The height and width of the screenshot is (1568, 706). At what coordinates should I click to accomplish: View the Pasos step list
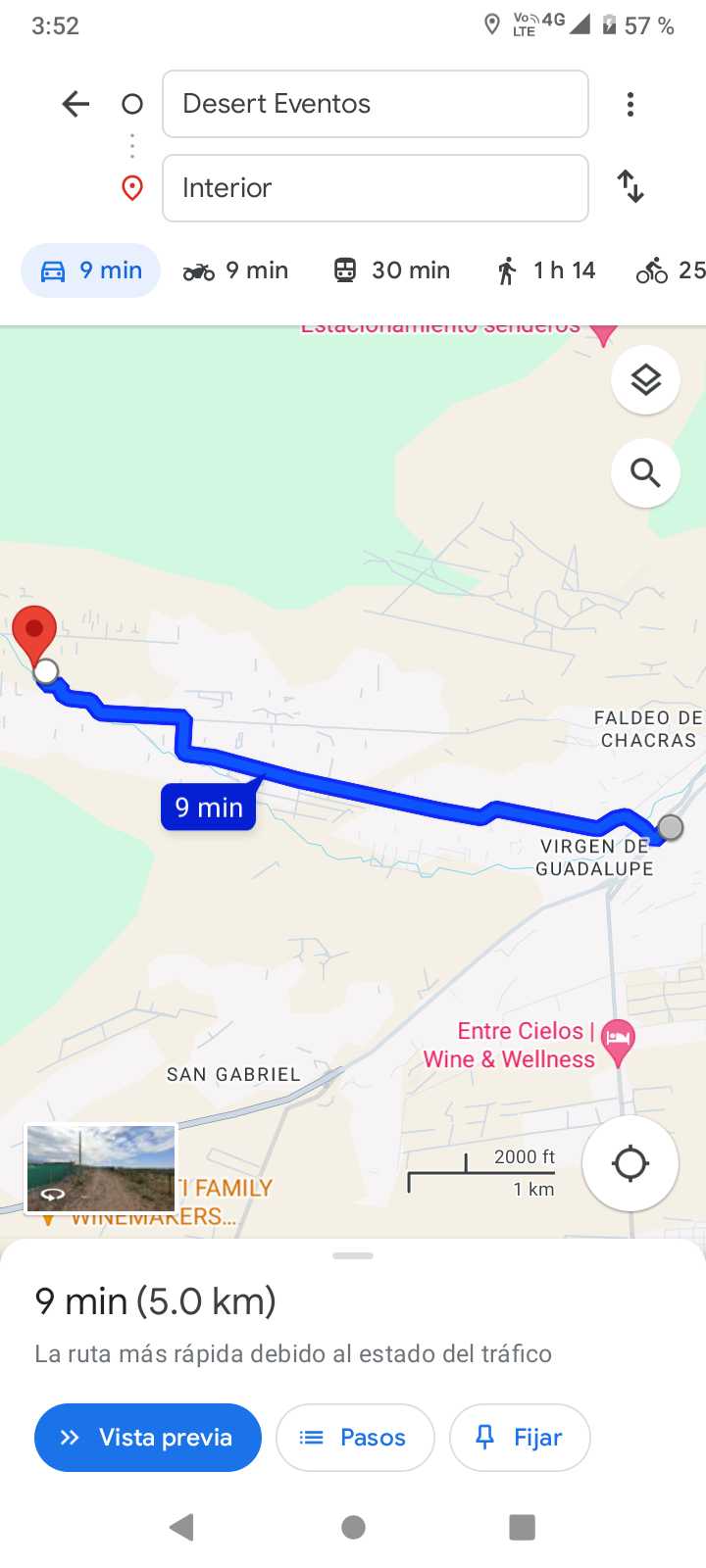pos(354,1438)
